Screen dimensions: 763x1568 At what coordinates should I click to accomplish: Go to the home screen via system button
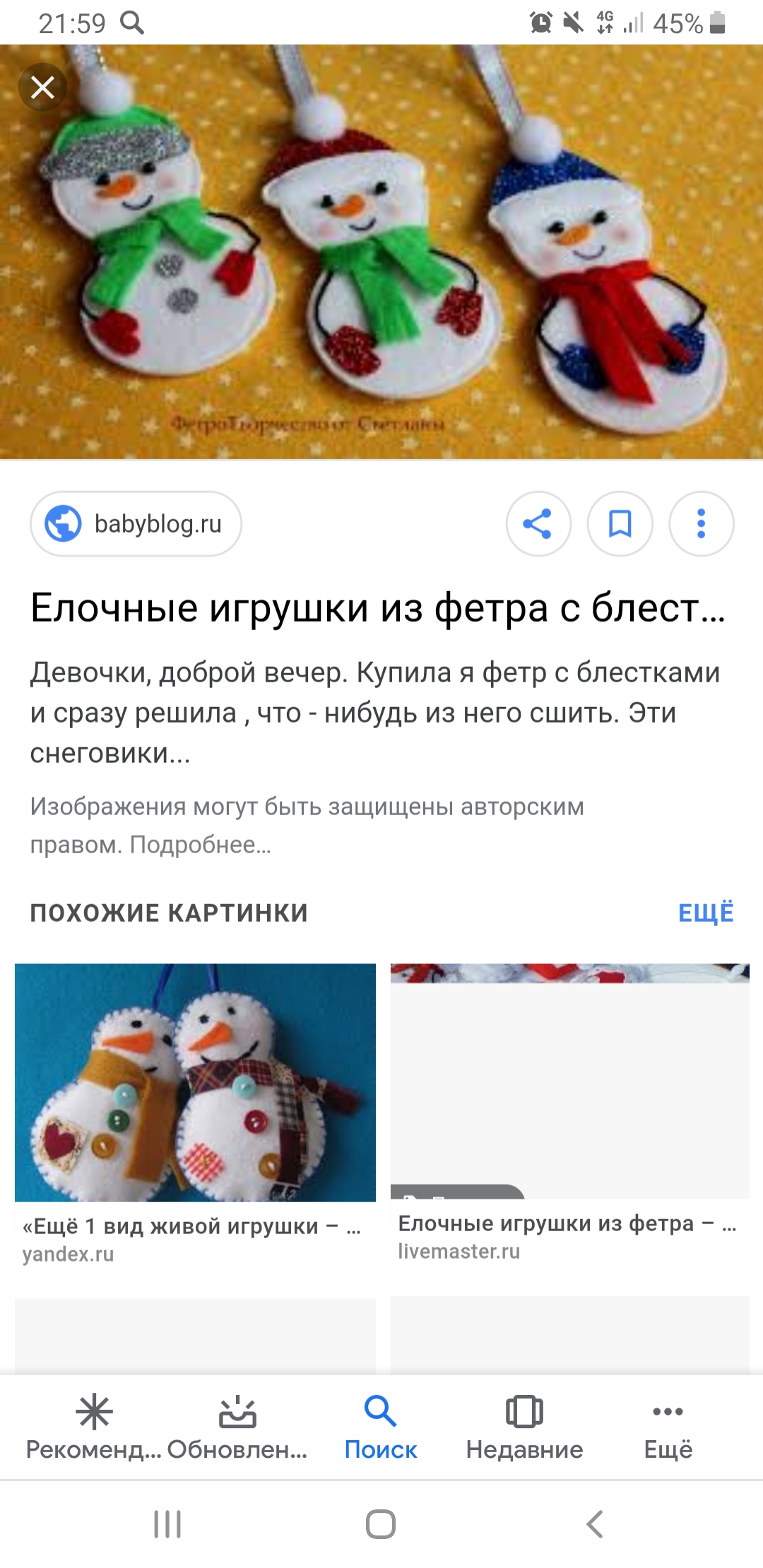coord(381,1524)
